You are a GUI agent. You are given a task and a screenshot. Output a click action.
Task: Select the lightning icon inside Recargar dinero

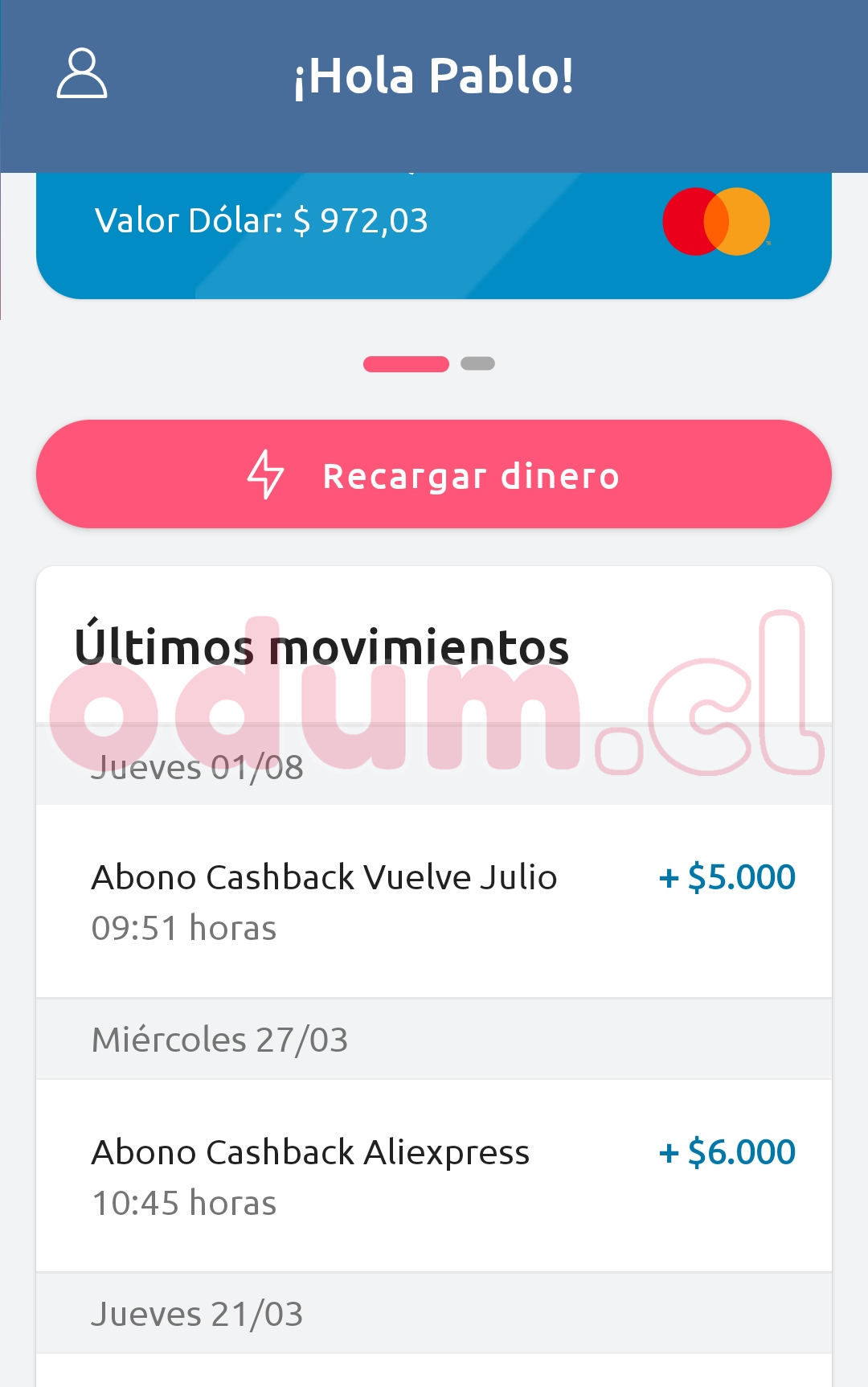[268, 474]
